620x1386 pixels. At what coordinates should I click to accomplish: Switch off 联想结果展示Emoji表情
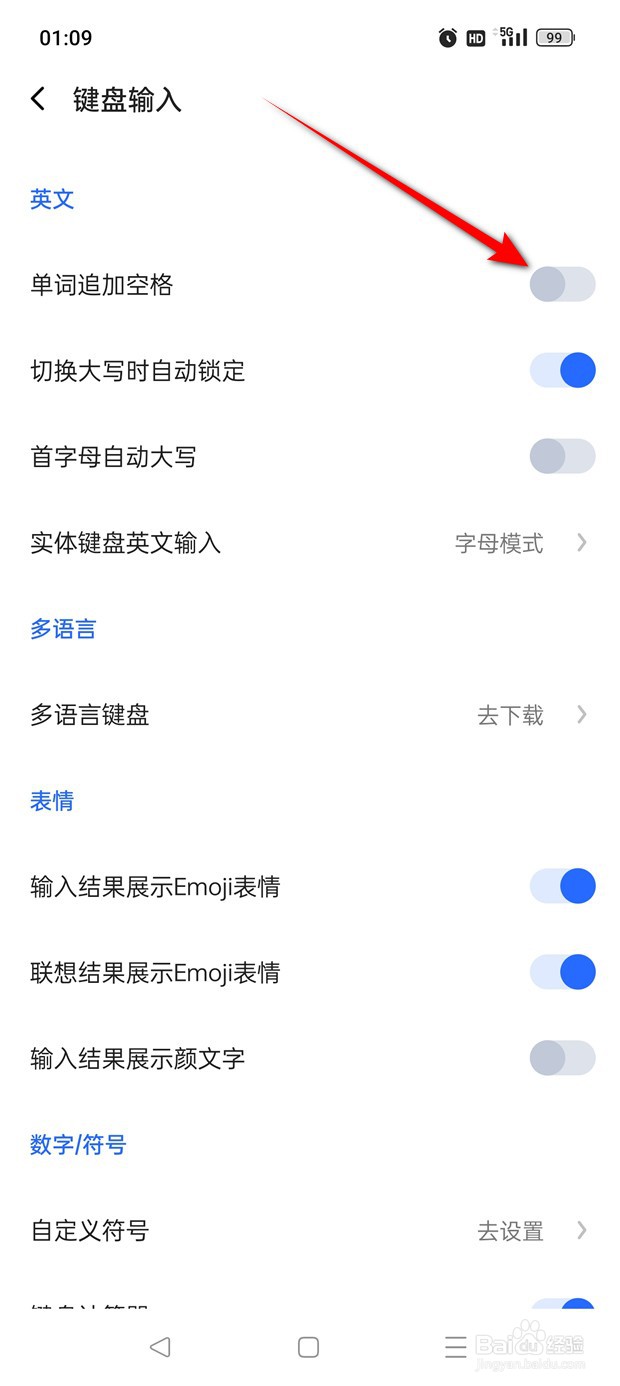coord(562,972)
